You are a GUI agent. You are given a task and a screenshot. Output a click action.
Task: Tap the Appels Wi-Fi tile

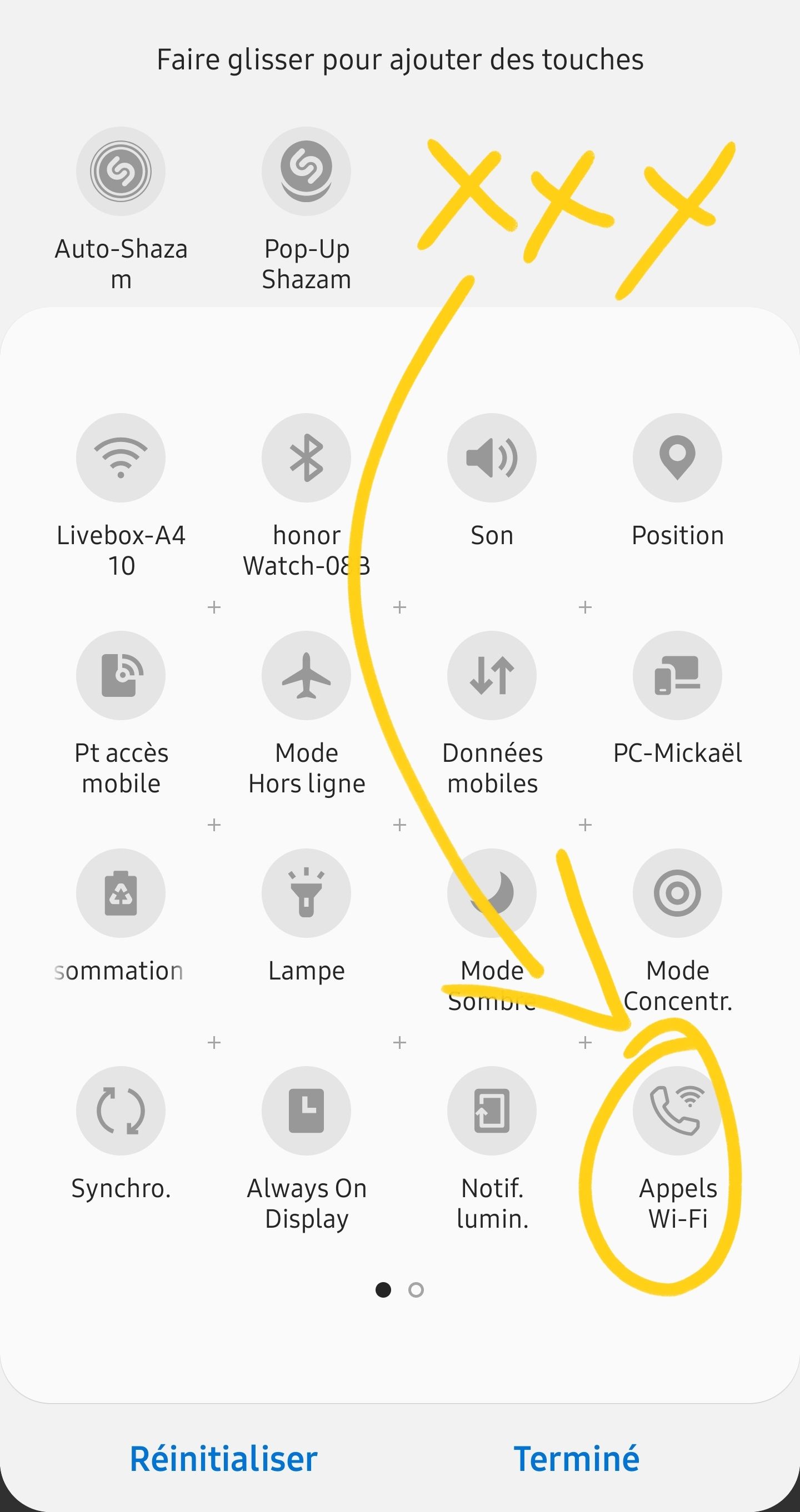pos(677,1111)
